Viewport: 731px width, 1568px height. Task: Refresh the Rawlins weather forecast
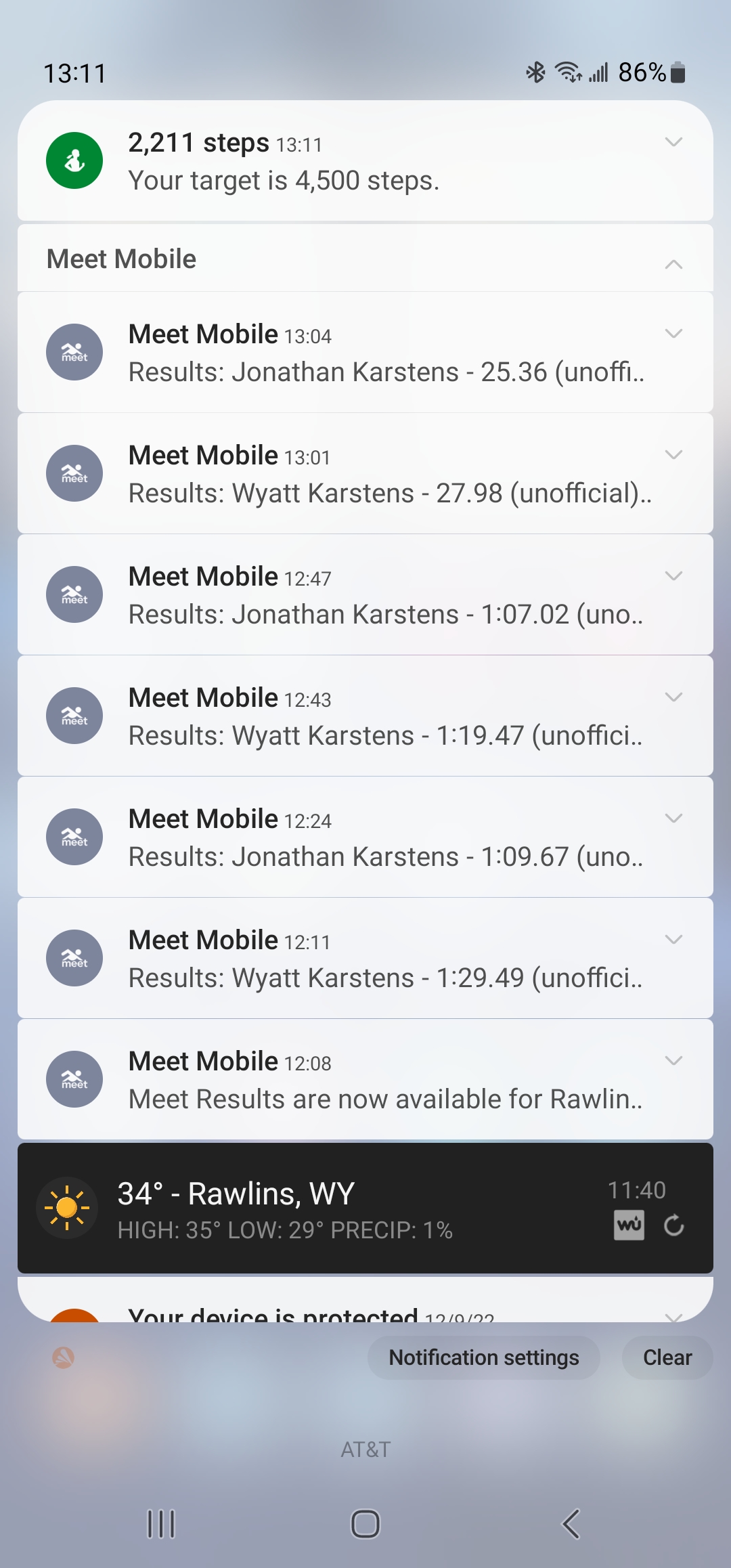[x=673, y=1225]
